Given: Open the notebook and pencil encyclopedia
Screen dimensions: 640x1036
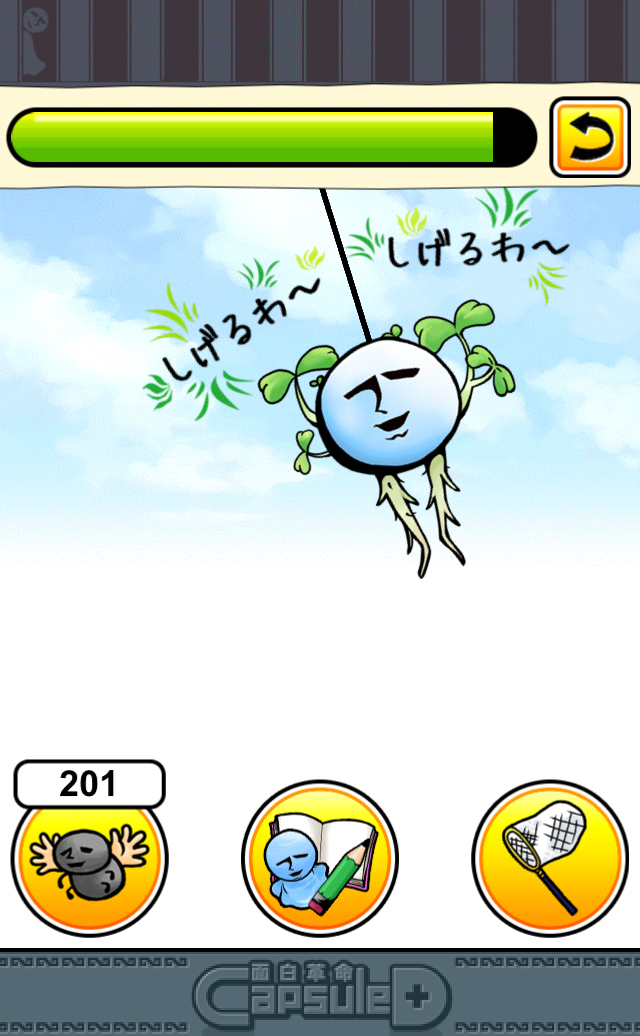Looking at the screenshot, I should click(320, 858).
